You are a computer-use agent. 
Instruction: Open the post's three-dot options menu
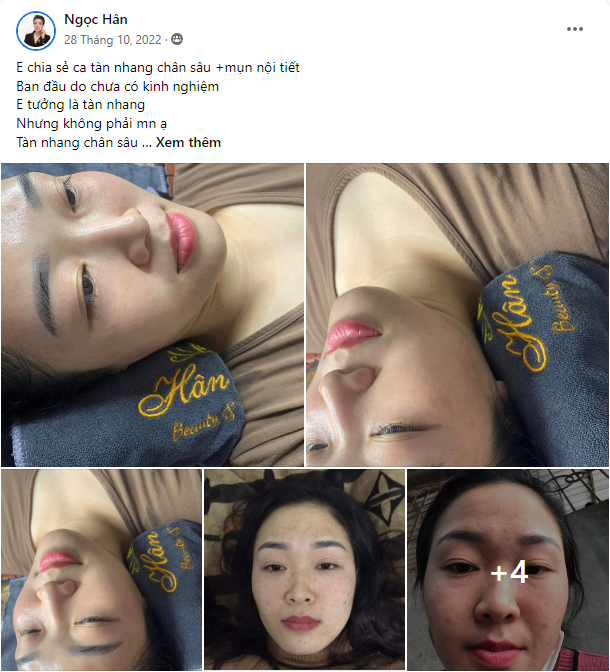coord(574,29)
